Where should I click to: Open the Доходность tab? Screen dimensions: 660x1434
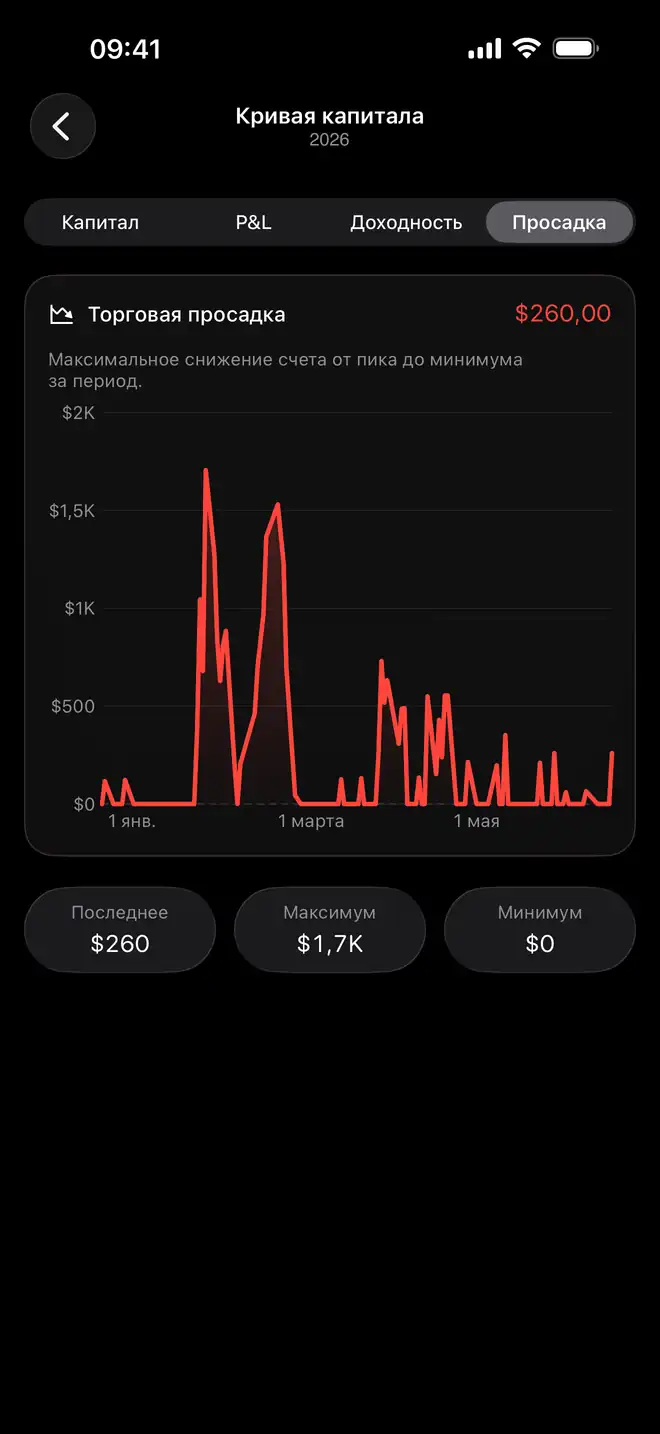point(406,222)
